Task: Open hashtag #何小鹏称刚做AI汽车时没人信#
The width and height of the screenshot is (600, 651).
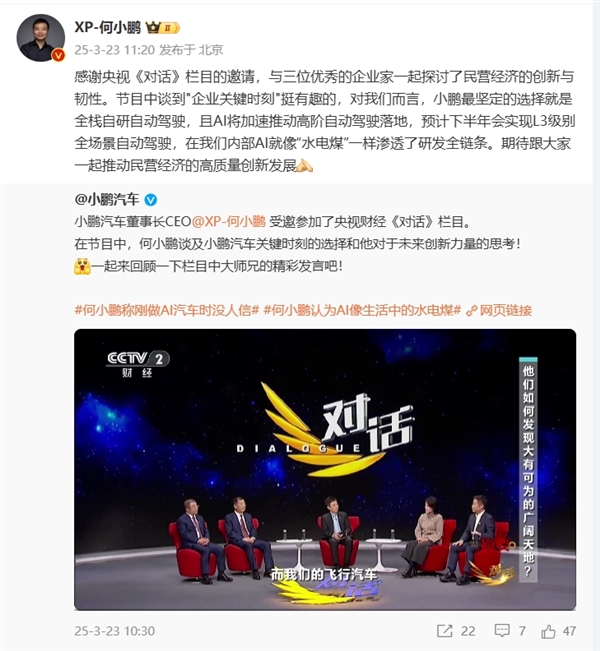Action: (167, 310)
